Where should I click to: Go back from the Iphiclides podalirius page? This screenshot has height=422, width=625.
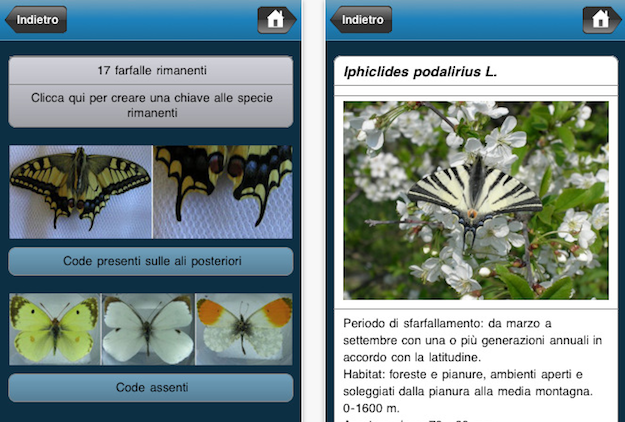tap(361, 19)
